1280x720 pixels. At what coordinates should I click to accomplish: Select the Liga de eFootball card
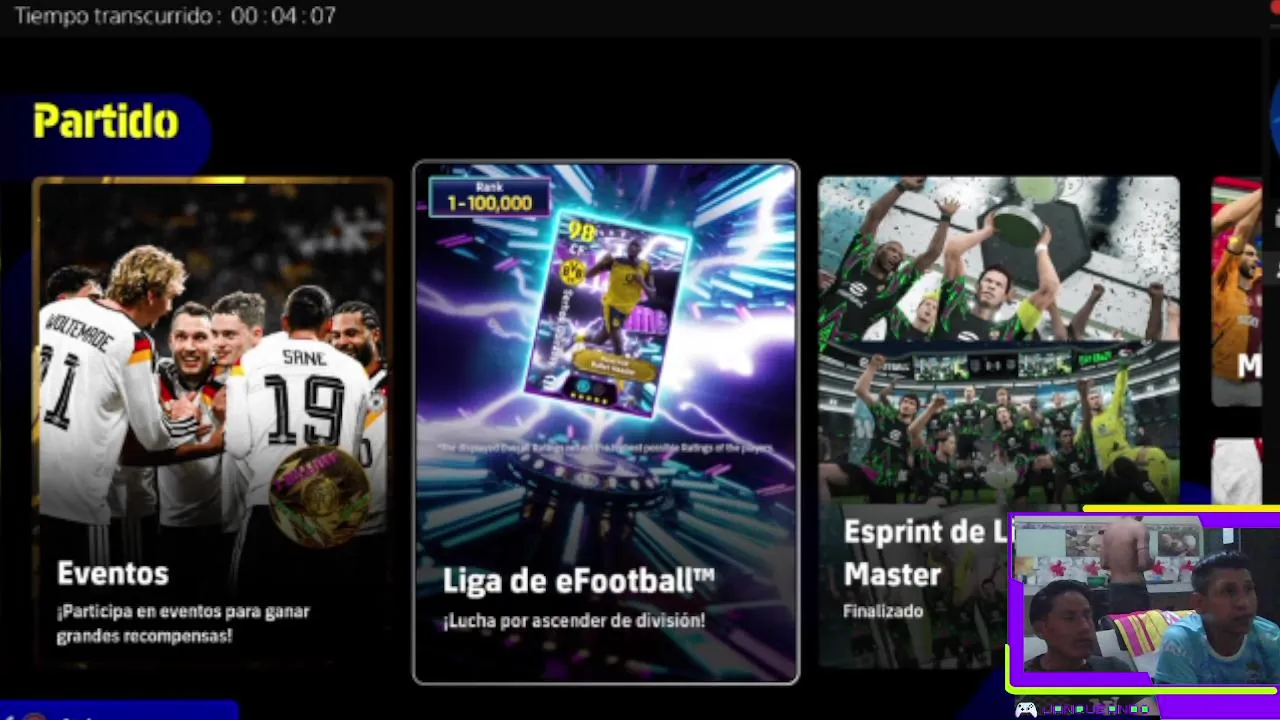[606, 422]
